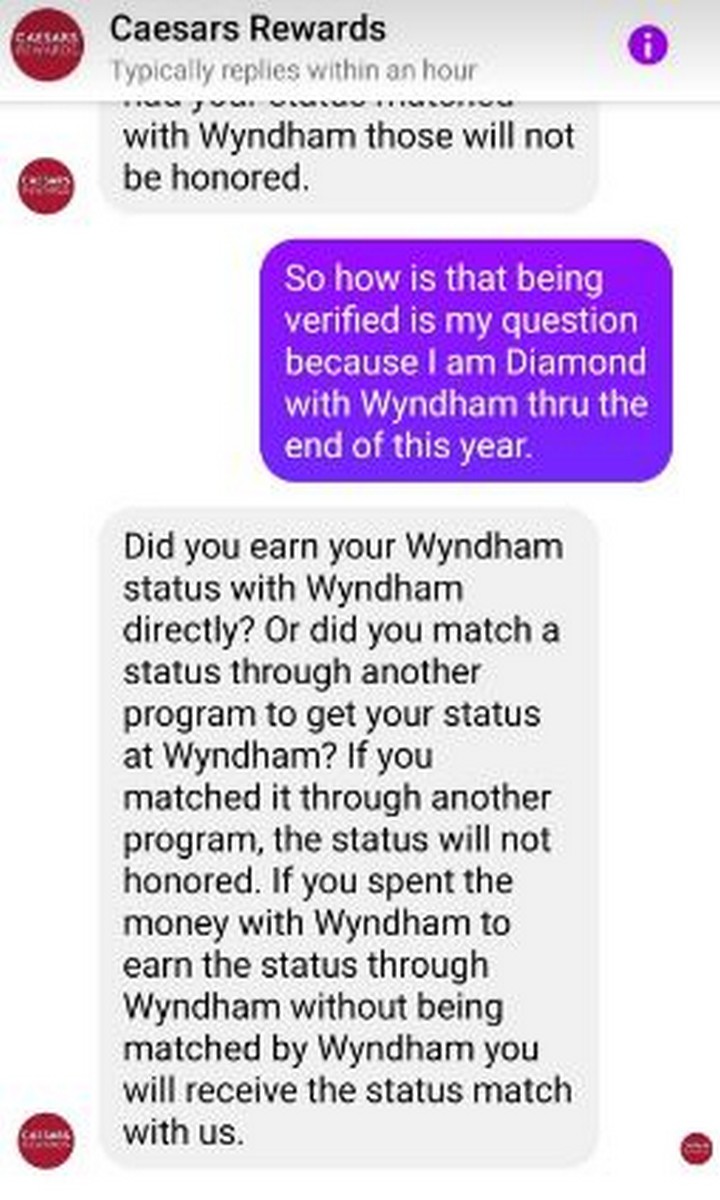Open the conversation info via the i icon
The height and width of the screenshot is (1200, 720).
[x=646, y=47]
